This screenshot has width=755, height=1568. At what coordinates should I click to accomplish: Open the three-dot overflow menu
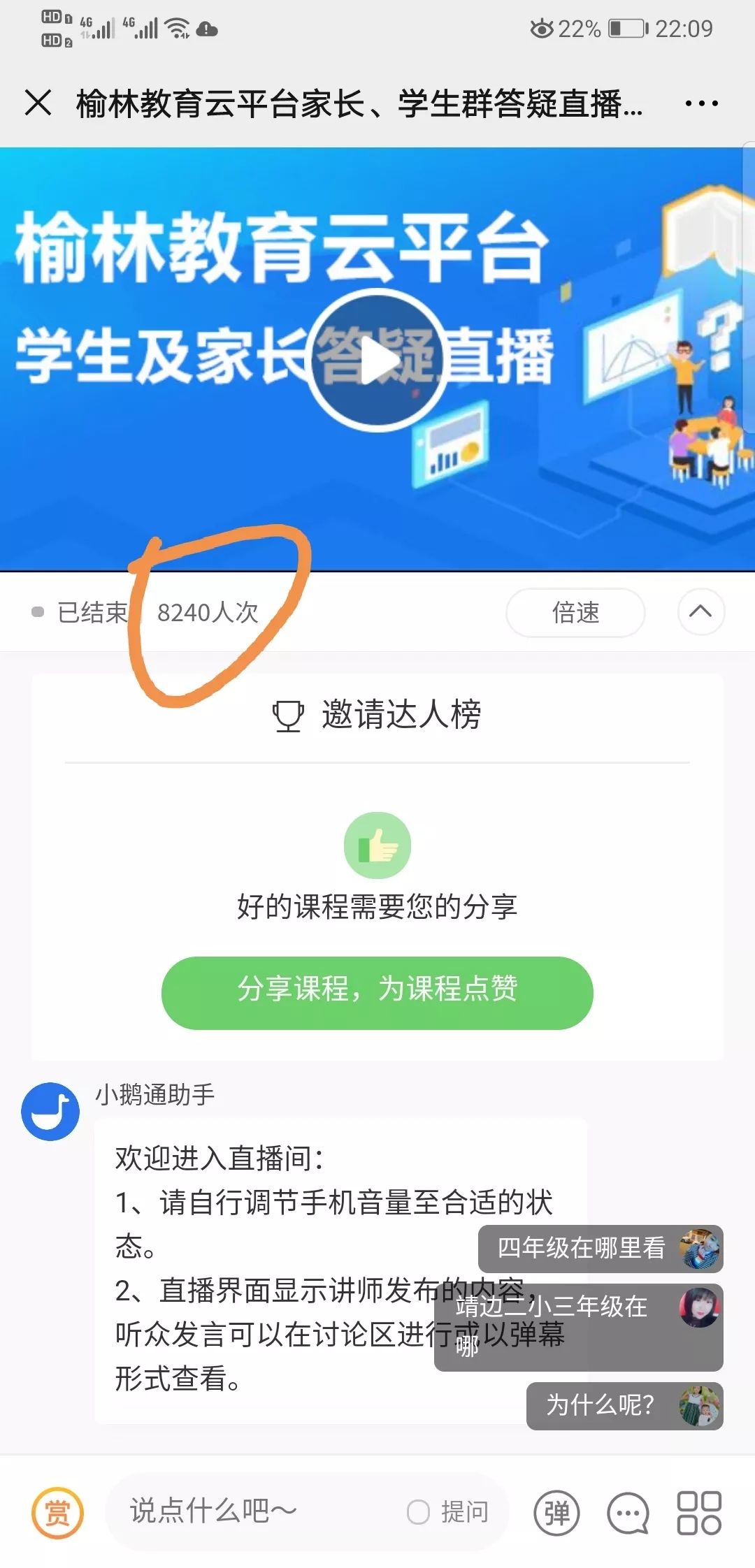click(701, 103)
